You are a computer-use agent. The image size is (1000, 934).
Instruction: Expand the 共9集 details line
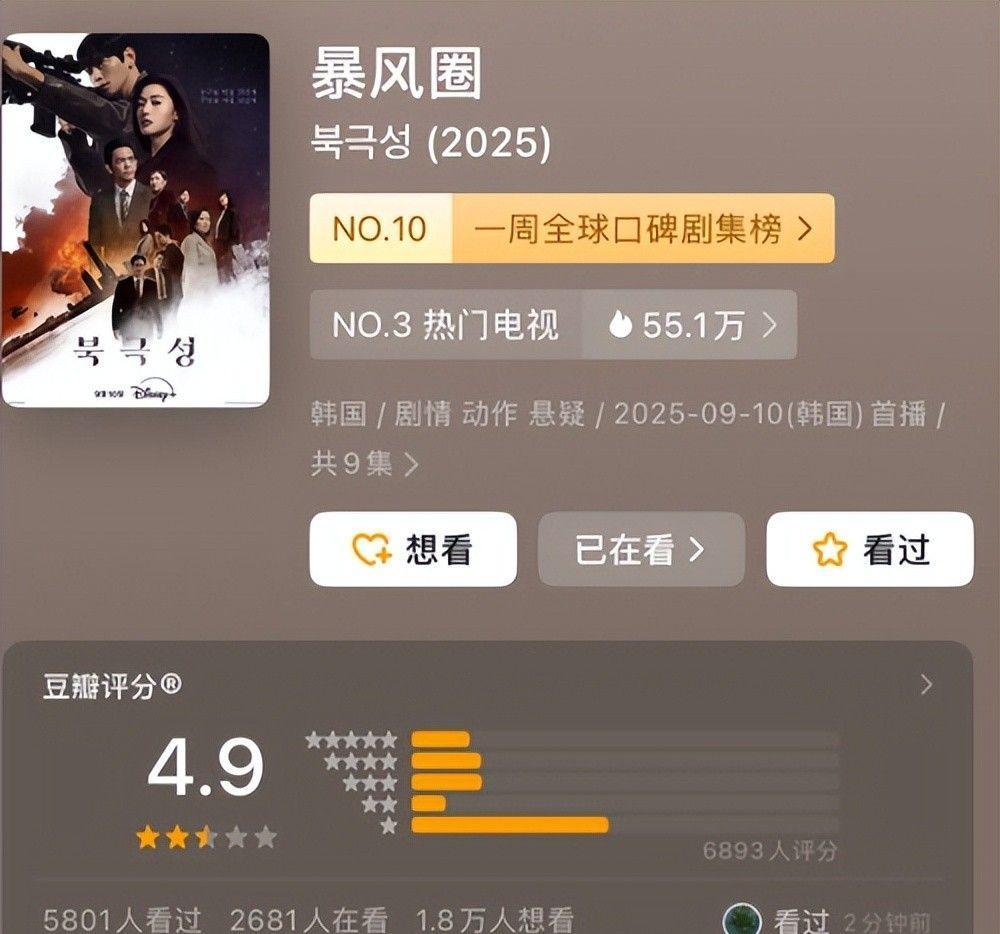[365, 464]
